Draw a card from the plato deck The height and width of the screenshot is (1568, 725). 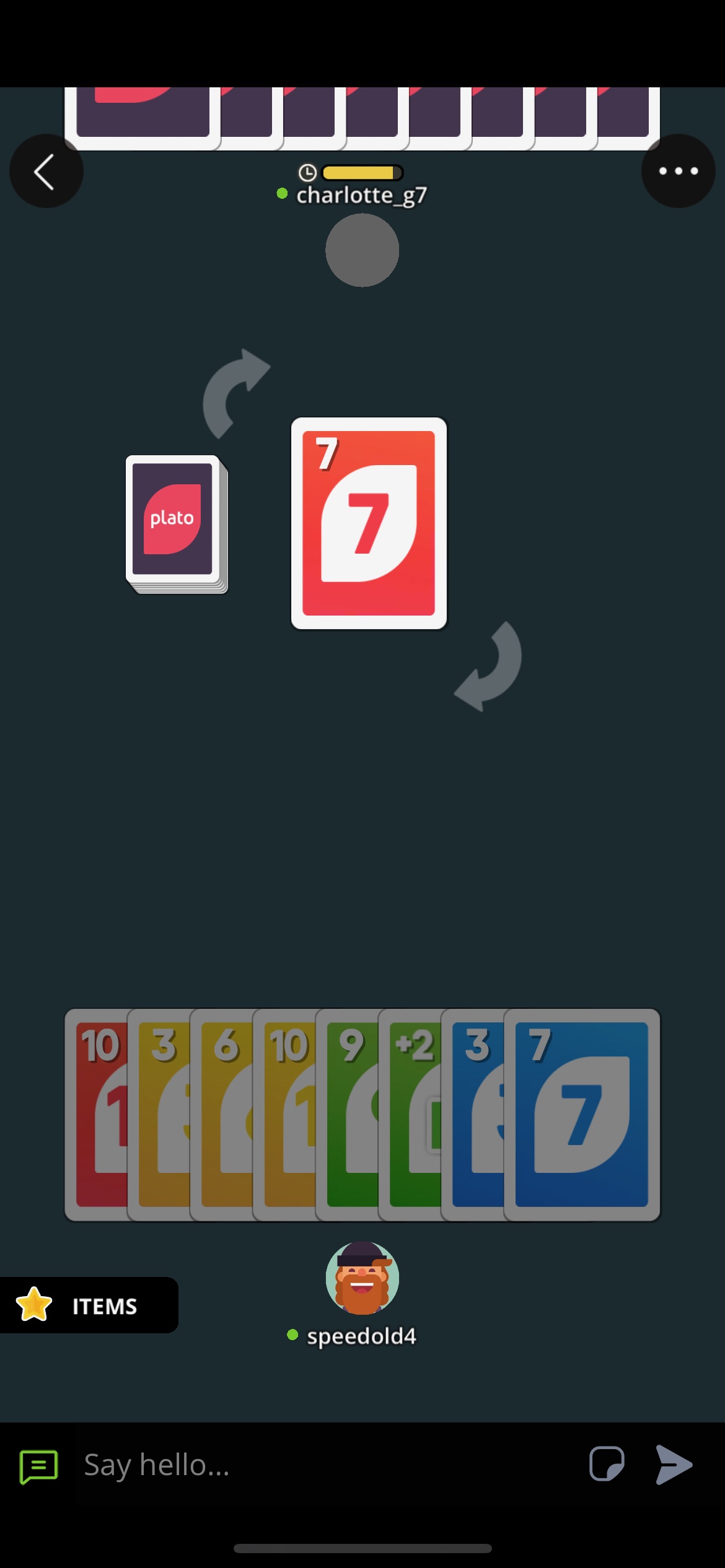[x=177, y=525]
